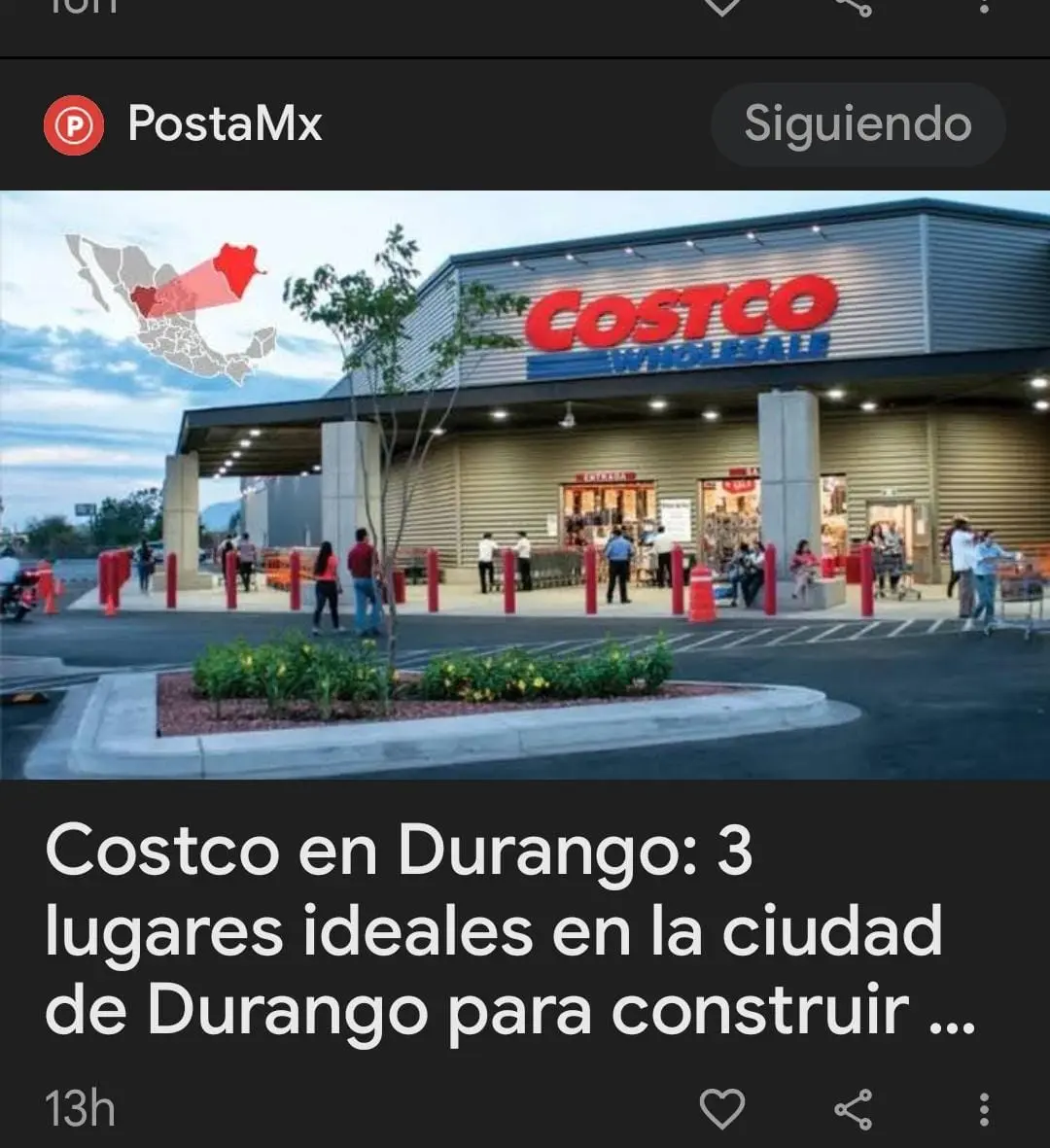Open more options for the Costco article

[984, 1108]
